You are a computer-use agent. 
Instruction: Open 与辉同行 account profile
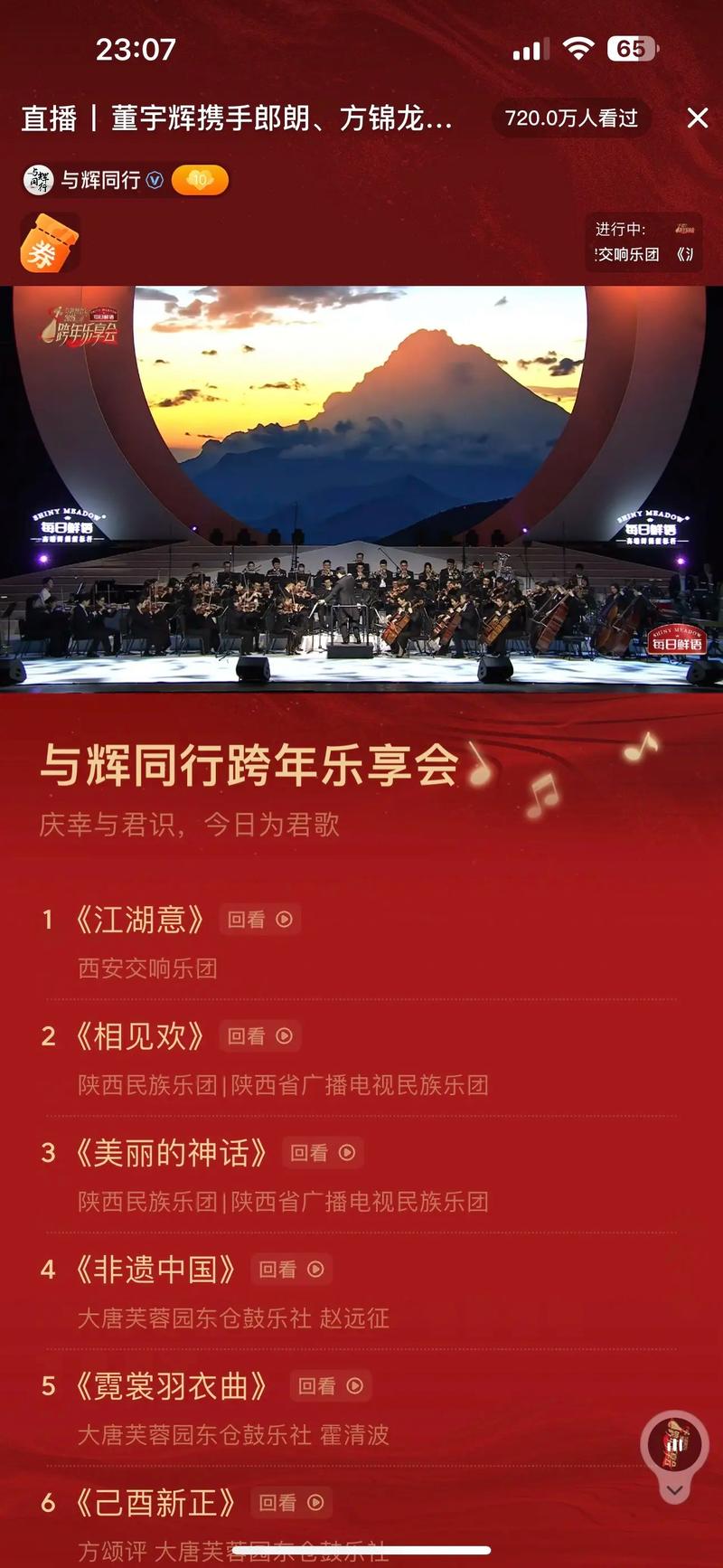[99, 180]
